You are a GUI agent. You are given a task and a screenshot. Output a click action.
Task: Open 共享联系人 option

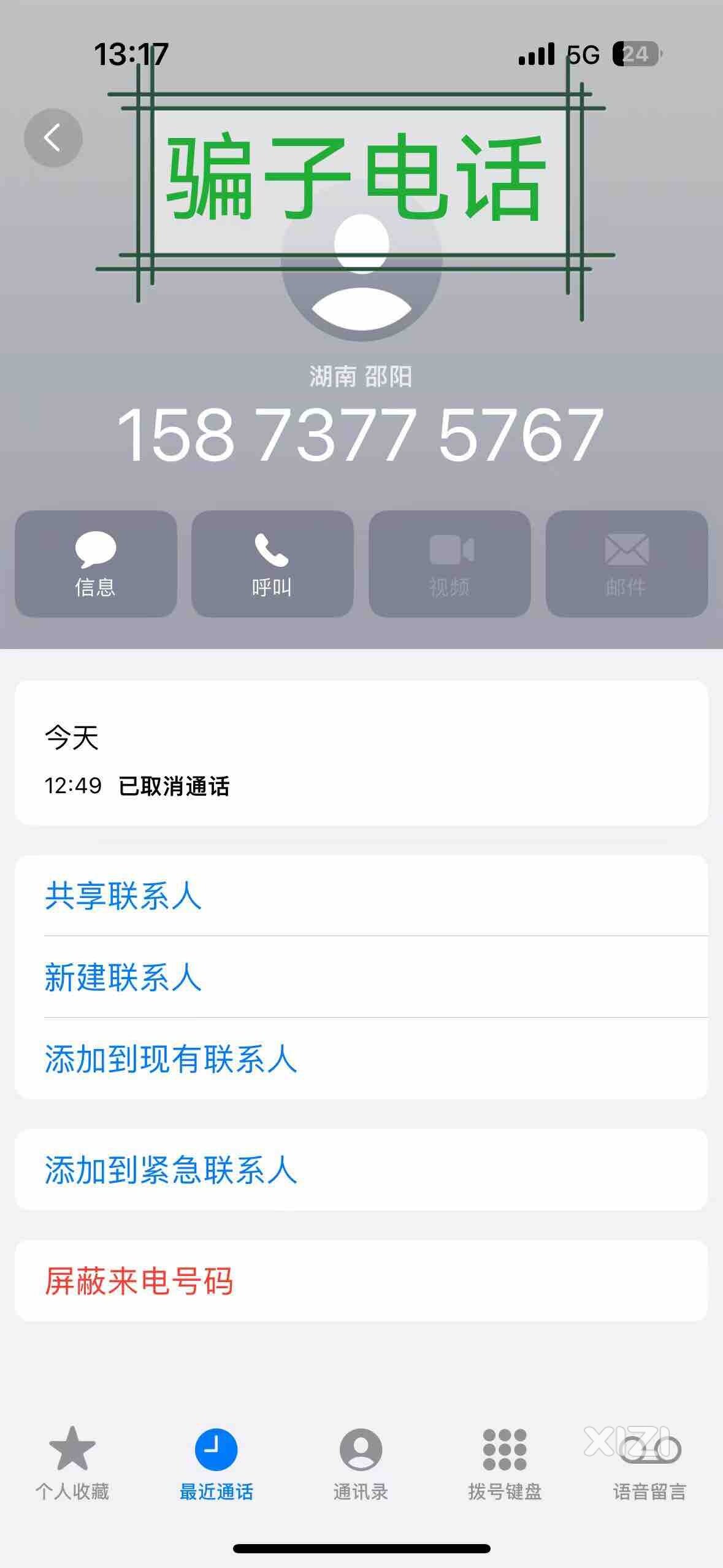361,896
